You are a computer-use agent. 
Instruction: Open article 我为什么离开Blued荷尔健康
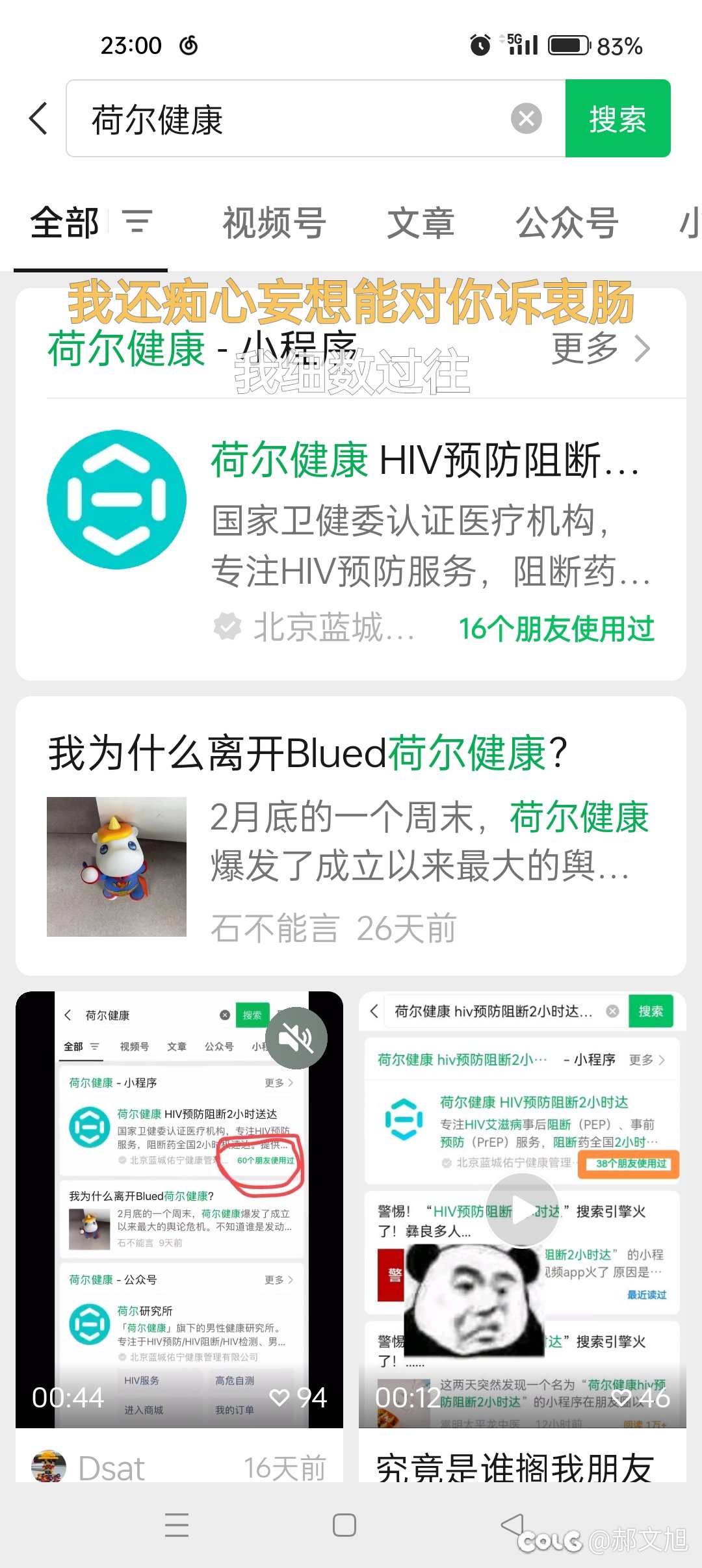tap(351, 836)
